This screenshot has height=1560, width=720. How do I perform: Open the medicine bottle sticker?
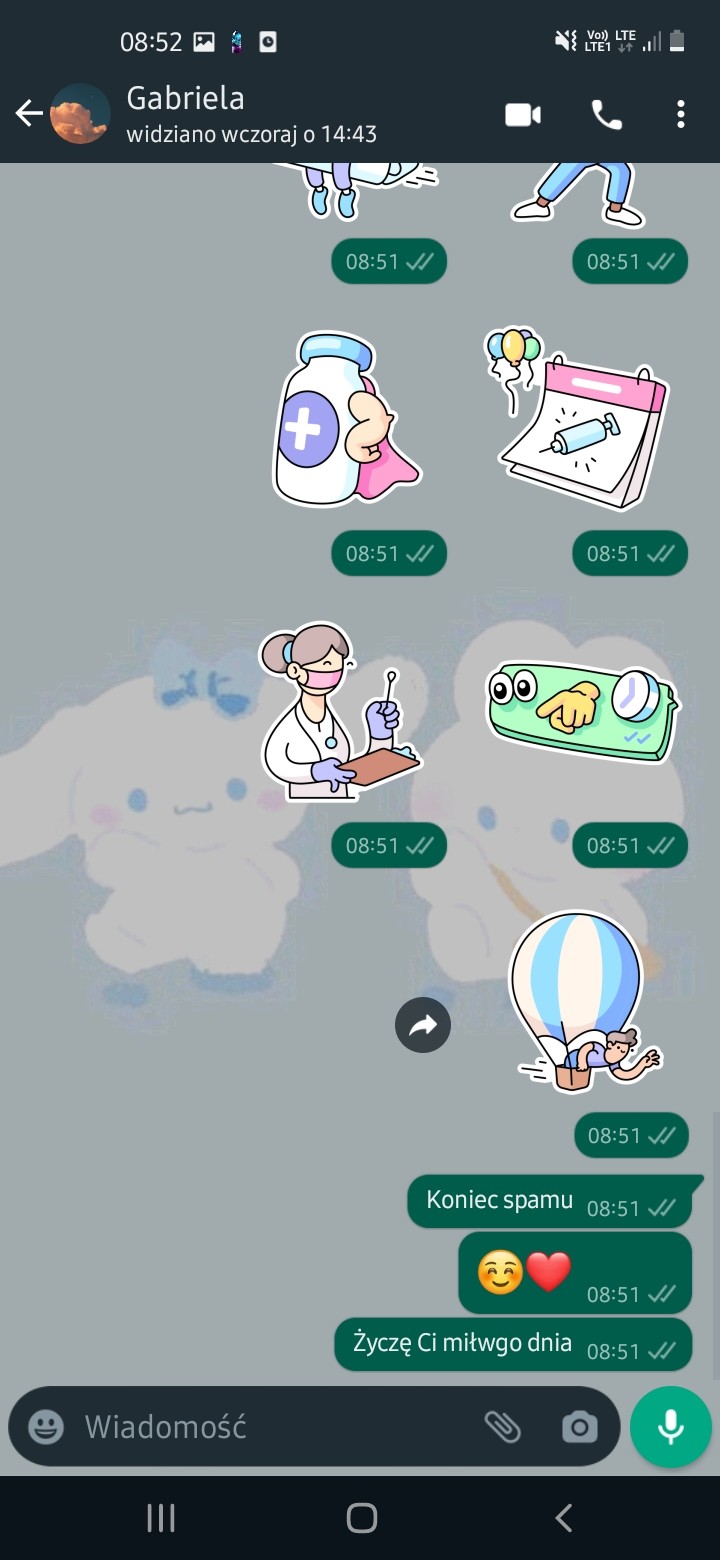pos(343,418)
